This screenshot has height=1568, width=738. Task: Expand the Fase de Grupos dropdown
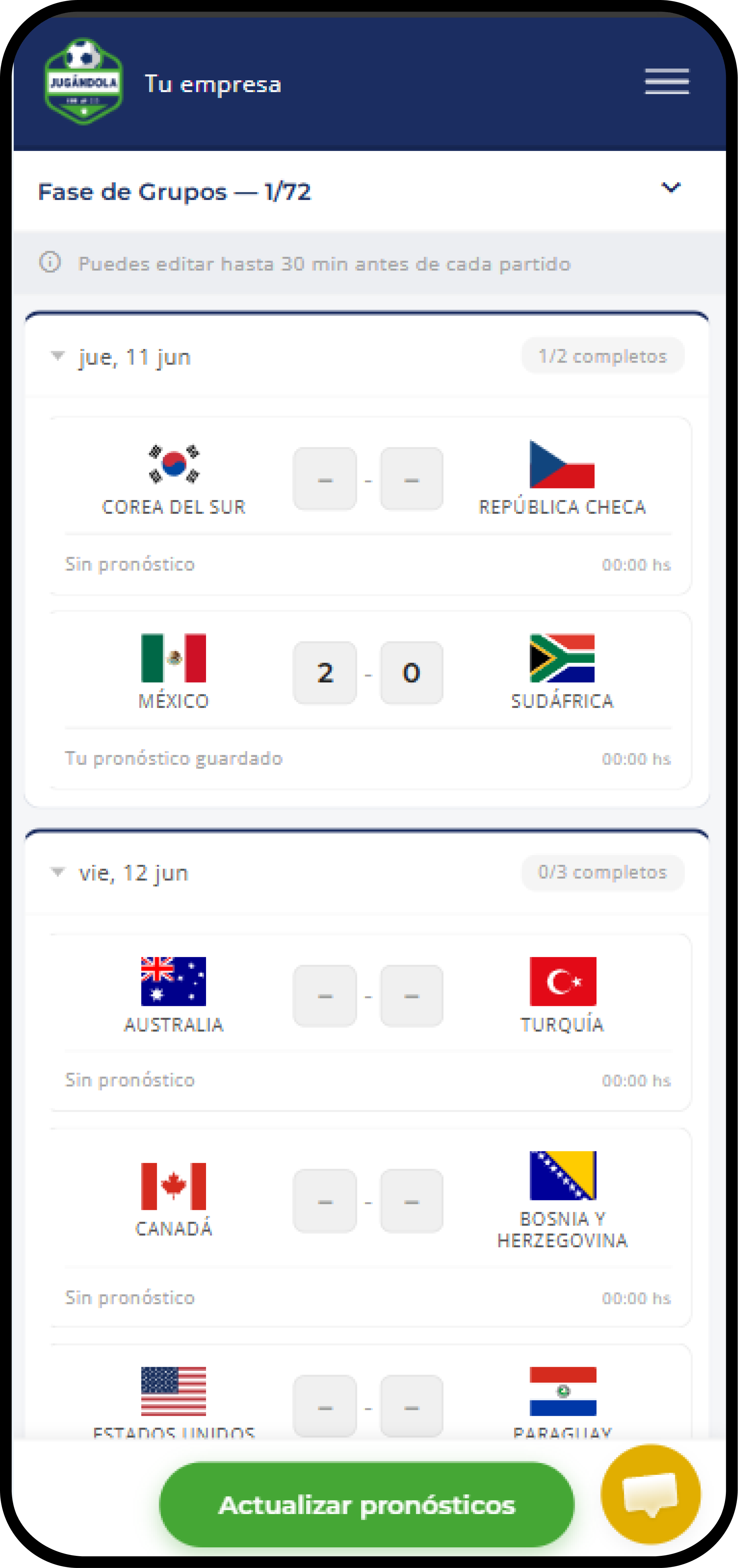coord(670,188)
